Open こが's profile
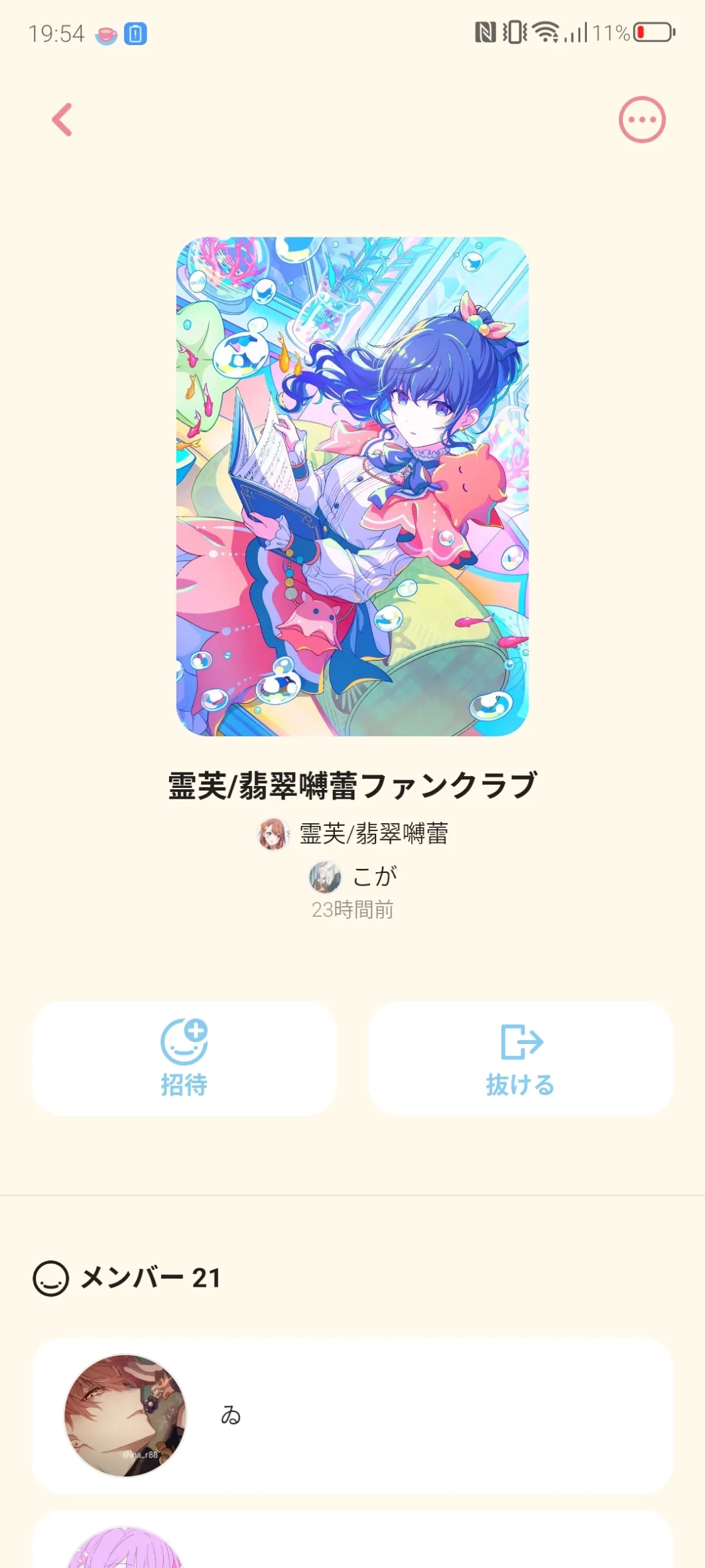 353,877
